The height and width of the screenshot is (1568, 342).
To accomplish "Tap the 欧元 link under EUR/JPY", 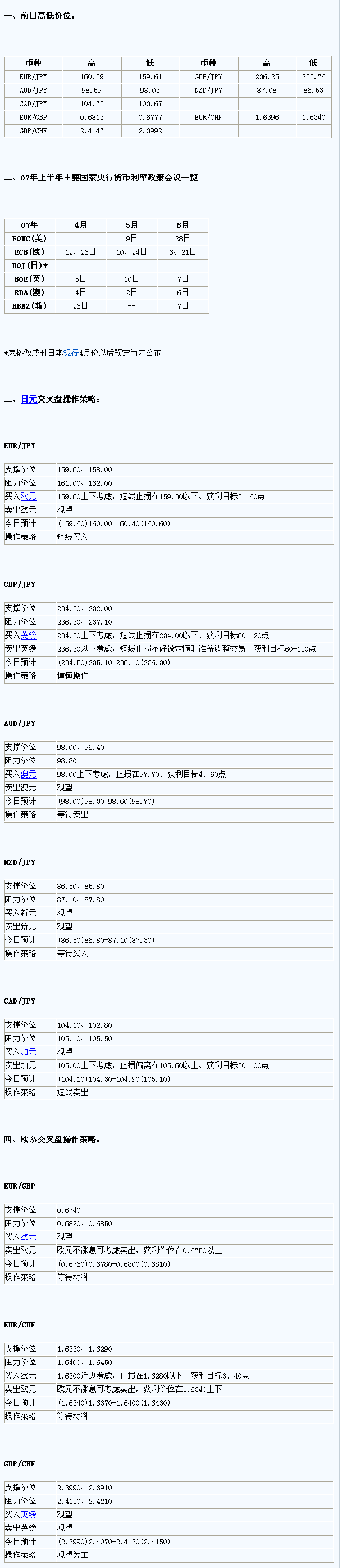I will pyautogui.click(x=28, y=496).
